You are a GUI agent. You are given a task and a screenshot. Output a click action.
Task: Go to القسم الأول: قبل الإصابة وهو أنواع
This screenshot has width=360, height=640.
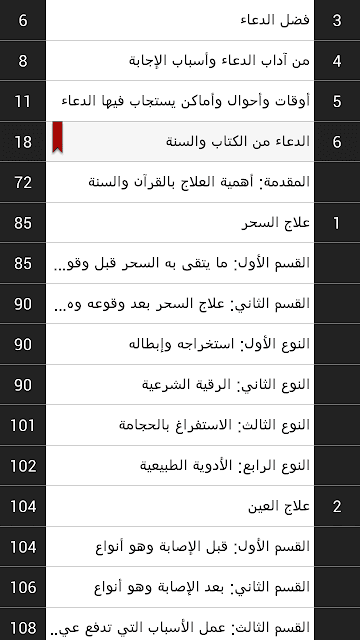(x=180, y=547)
